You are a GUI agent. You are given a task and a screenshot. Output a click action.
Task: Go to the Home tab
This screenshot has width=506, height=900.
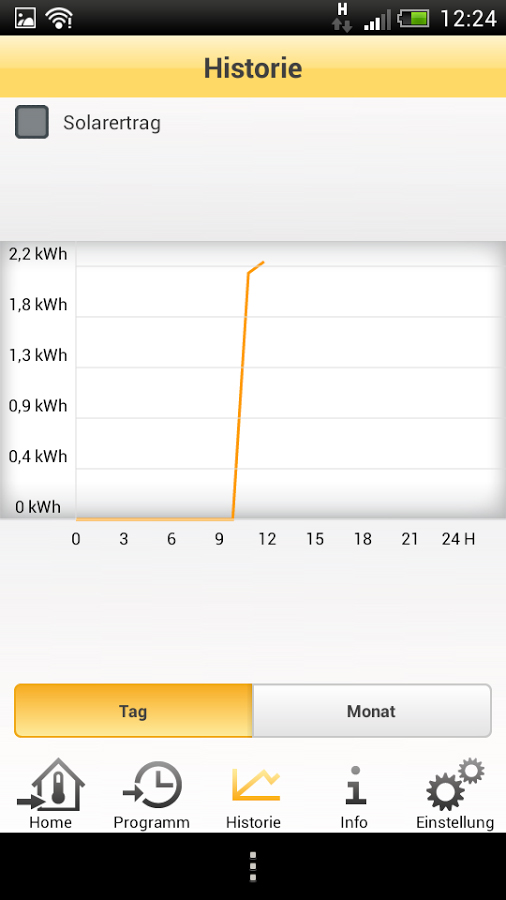click(x=50, y=794)
